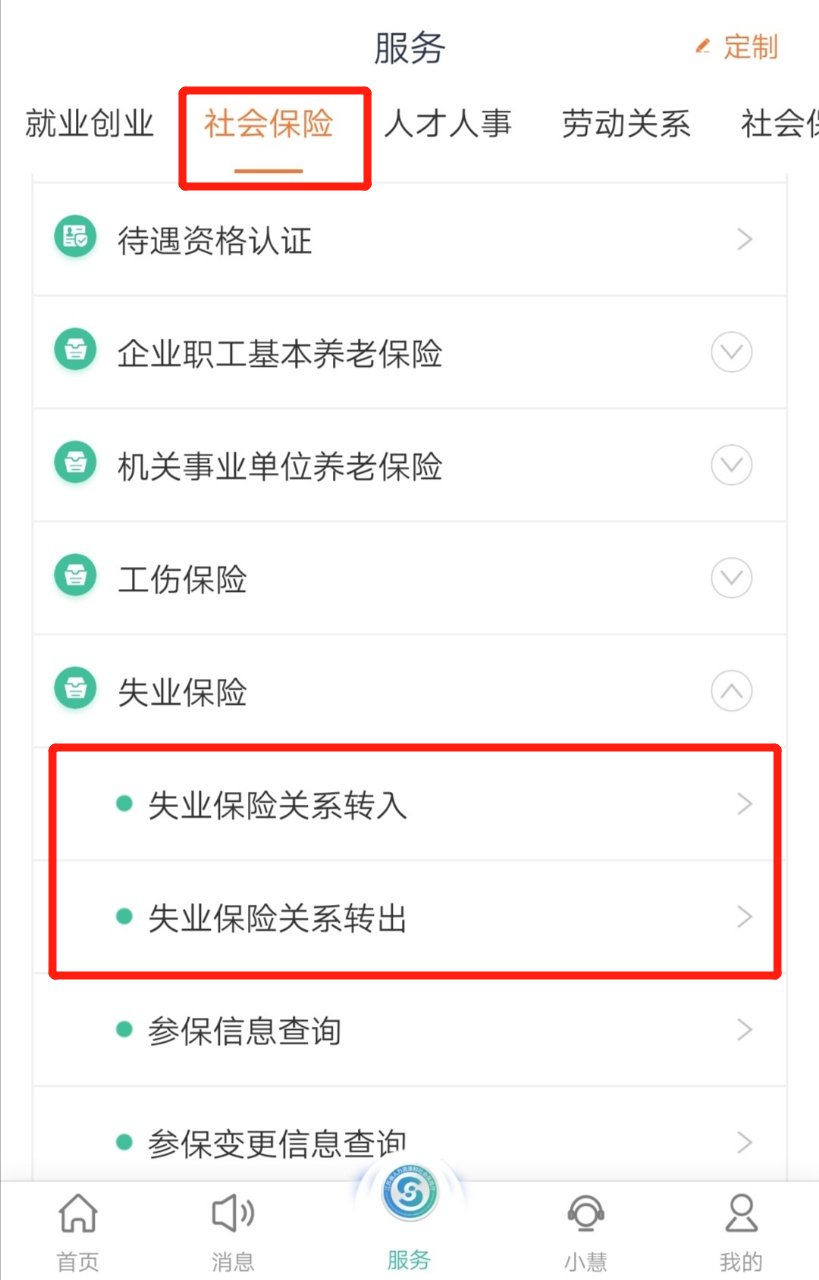819x1280 pixels.
Task: Open 待遇资格认证
Action: pos(409,240)
